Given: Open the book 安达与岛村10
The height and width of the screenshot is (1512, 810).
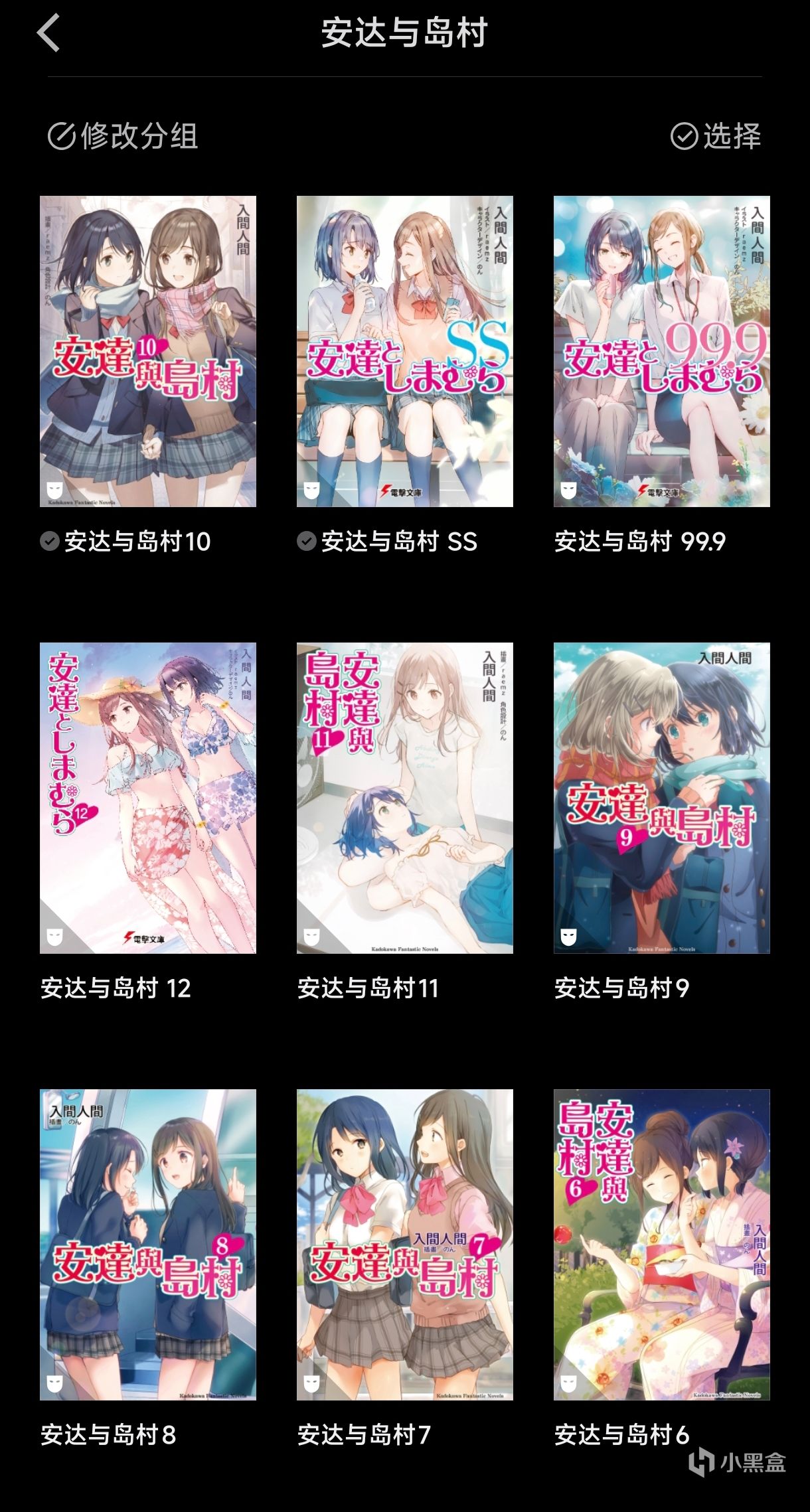Looking at the screenshot, I should (x=148, y=351).
